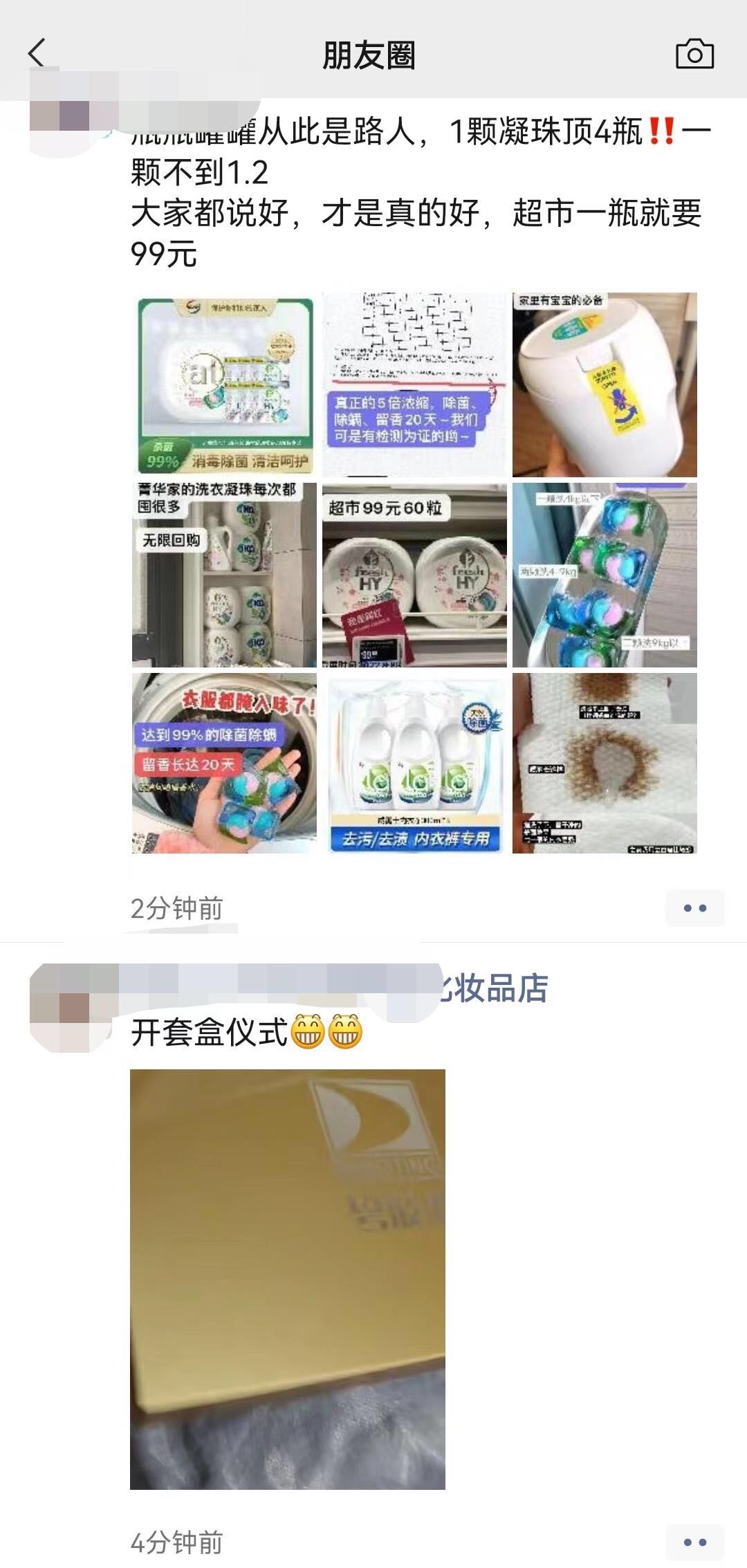Image resolution: width=747 pixels, height=1568 pixels.
Task: Open the like/comment menu on the 4分钟前 post
Action: [x=695, y=1542]
